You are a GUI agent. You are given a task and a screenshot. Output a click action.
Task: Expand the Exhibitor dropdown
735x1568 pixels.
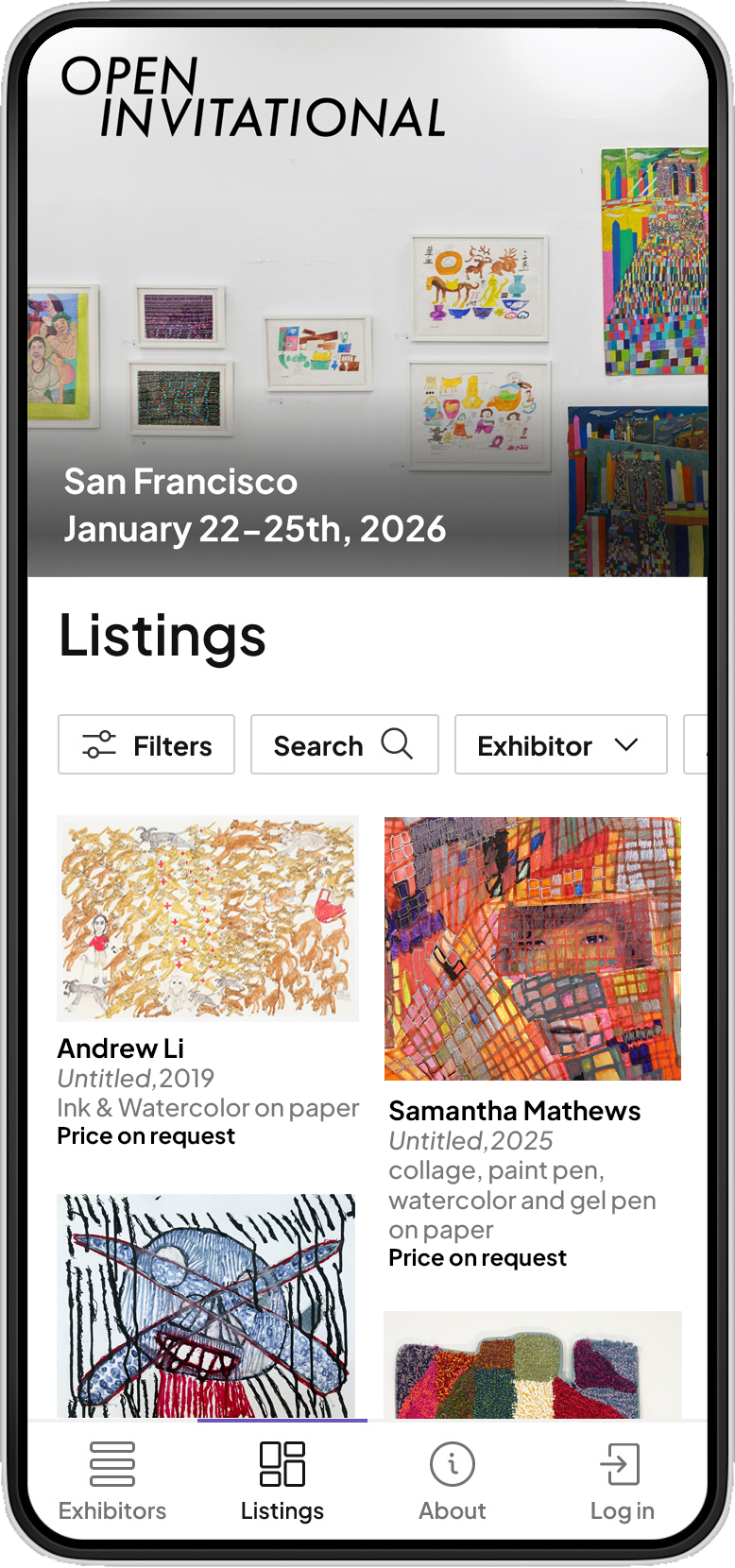click(x=560, y=745)
